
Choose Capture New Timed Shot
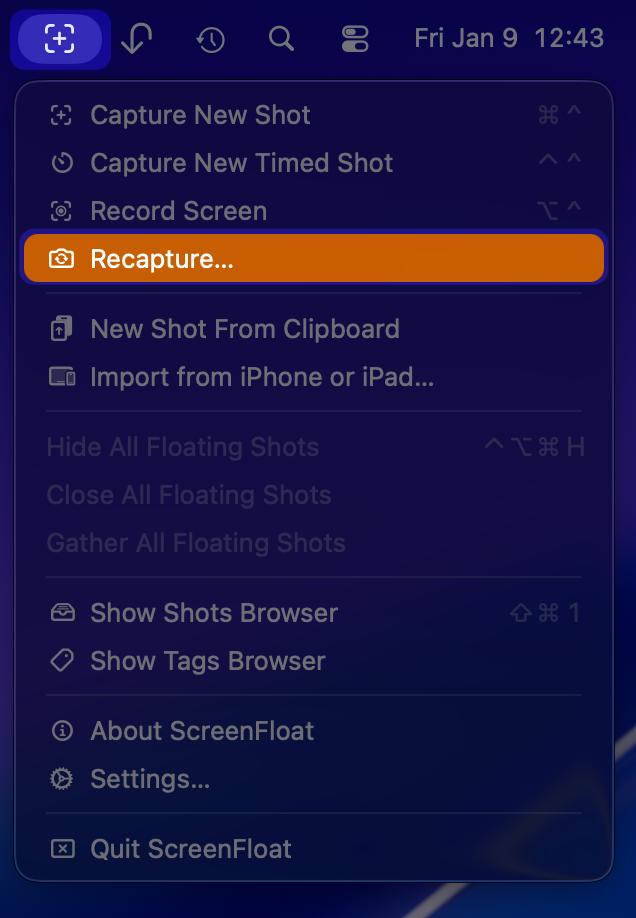tap(240, 163)
